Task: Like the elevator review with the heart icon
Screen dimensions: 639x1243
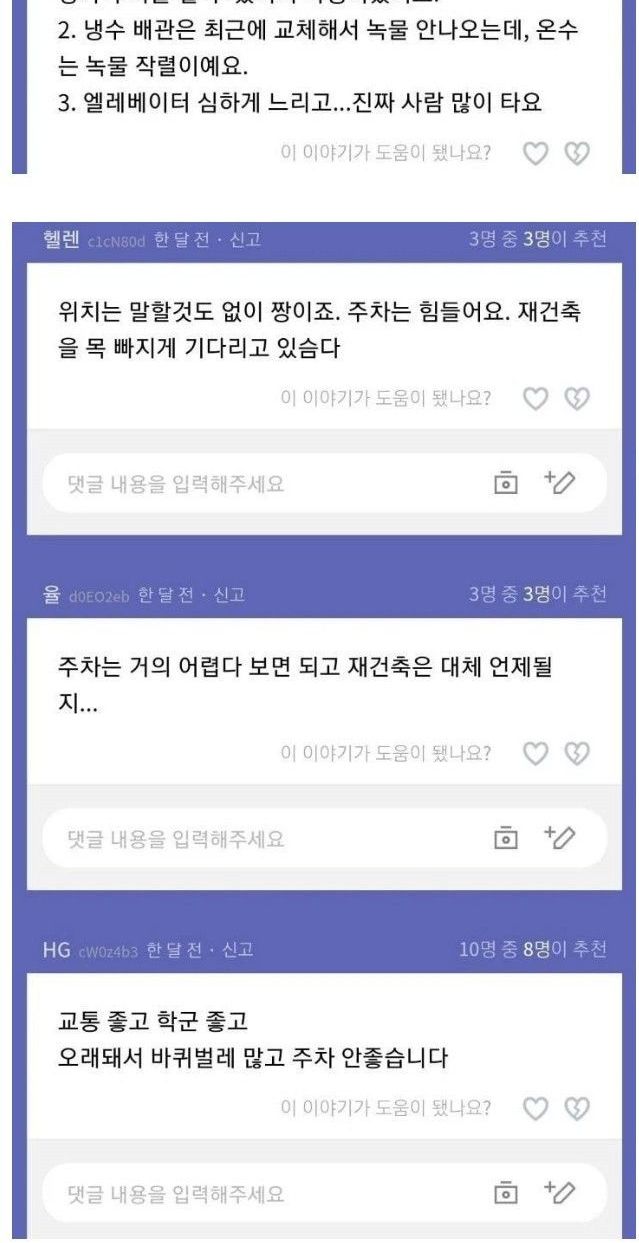Action: (538, 153)
